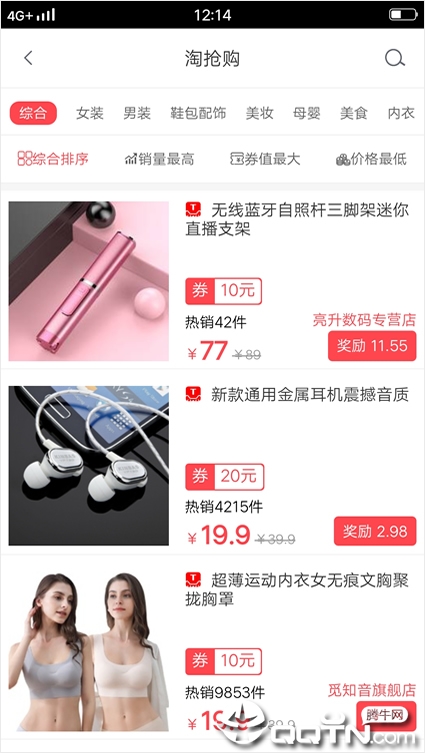Switch to the 美妆 category

259,113
